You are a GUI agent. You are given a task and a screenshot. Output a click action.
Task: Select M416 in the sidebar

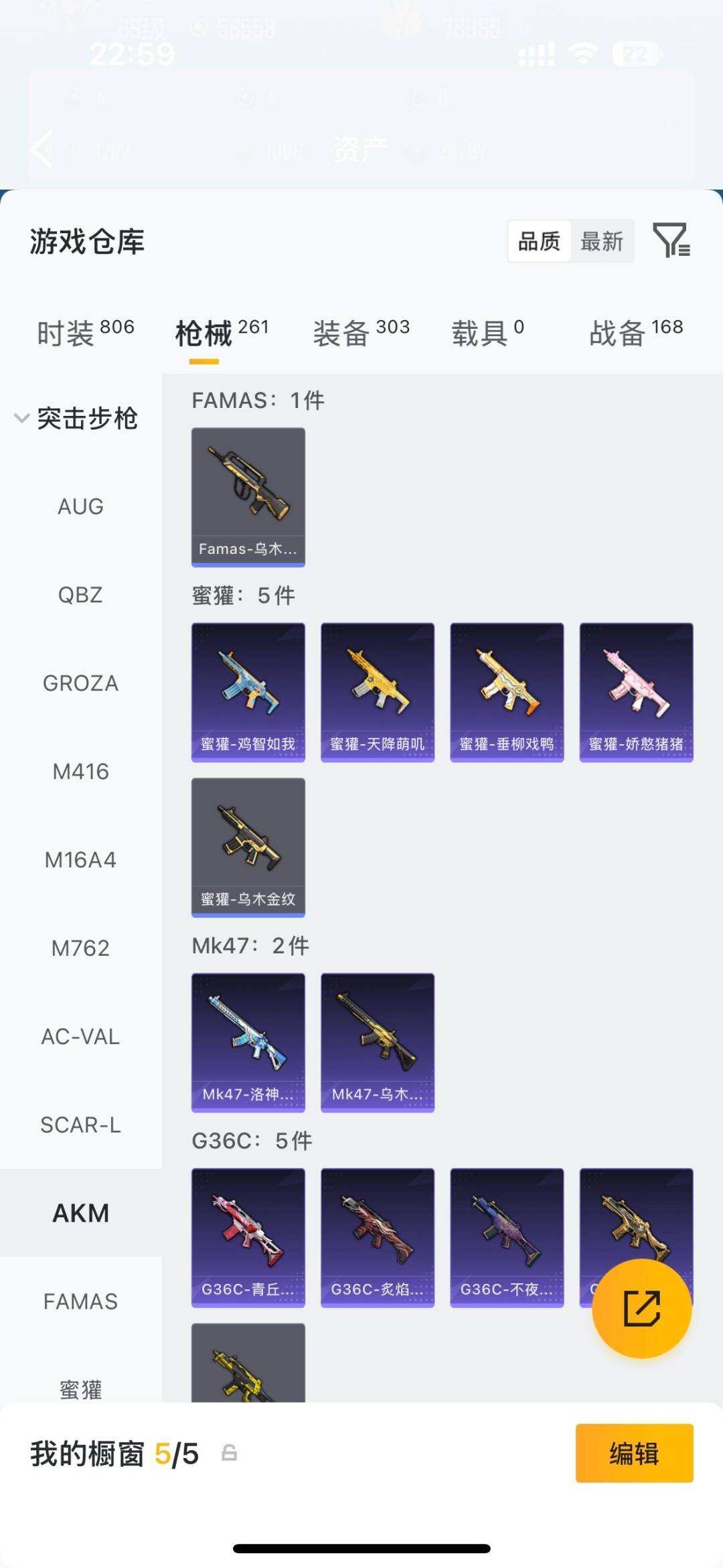tap(81, 772)
